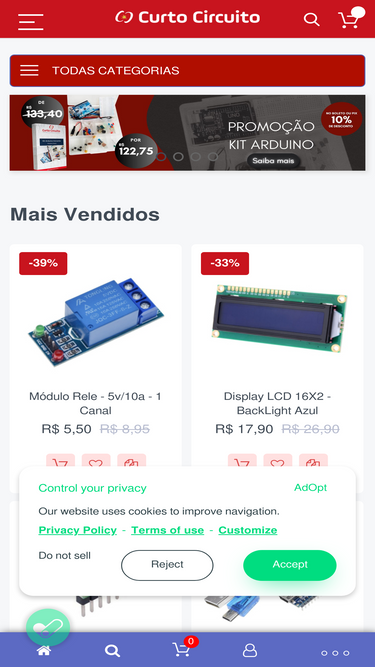Customize cookie preferences
This screenshot has width=375, height=667.
pos(248,530)
